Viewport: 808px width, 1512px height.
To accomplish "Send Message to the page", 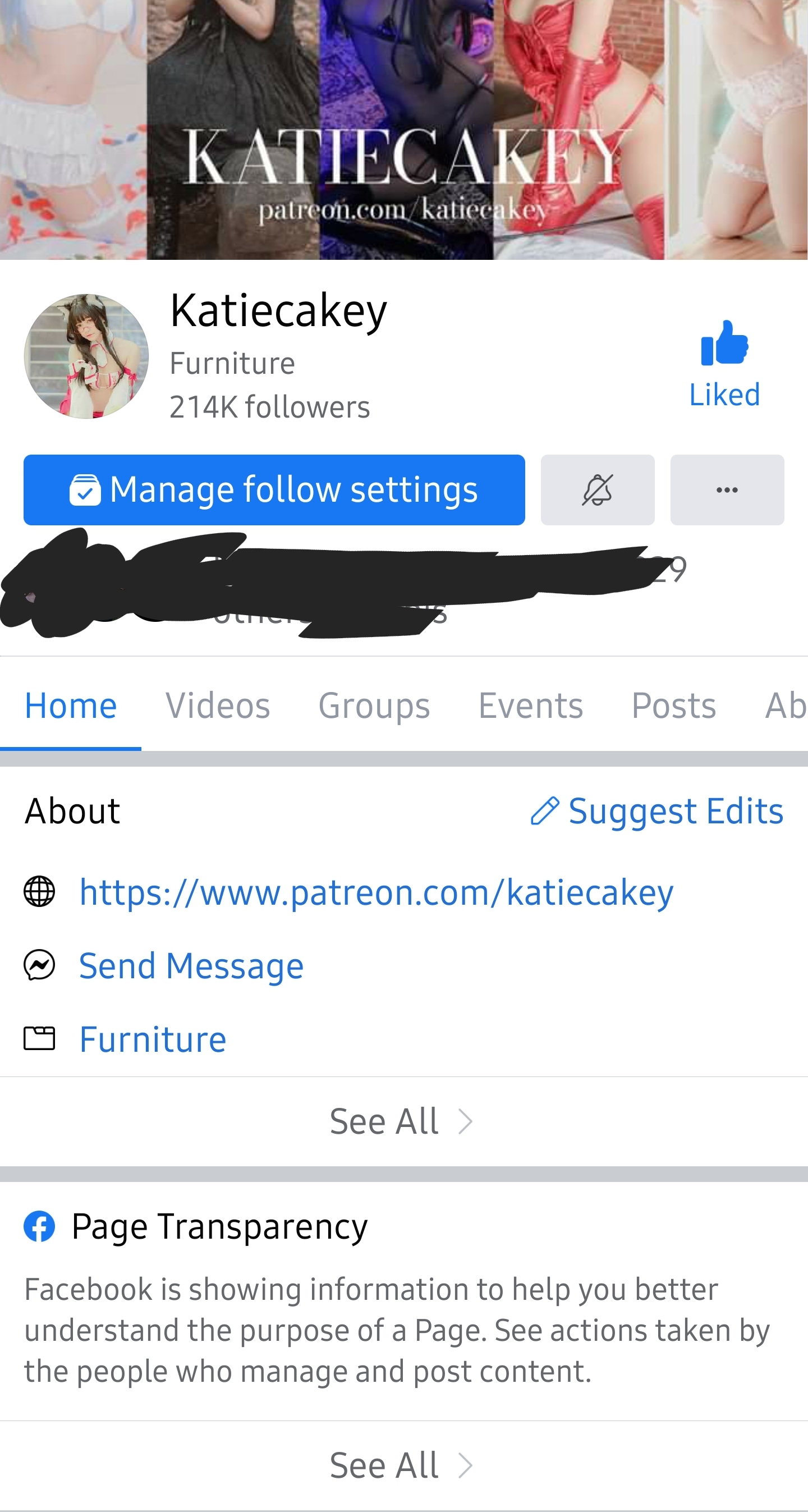I will tap(191, 965).
